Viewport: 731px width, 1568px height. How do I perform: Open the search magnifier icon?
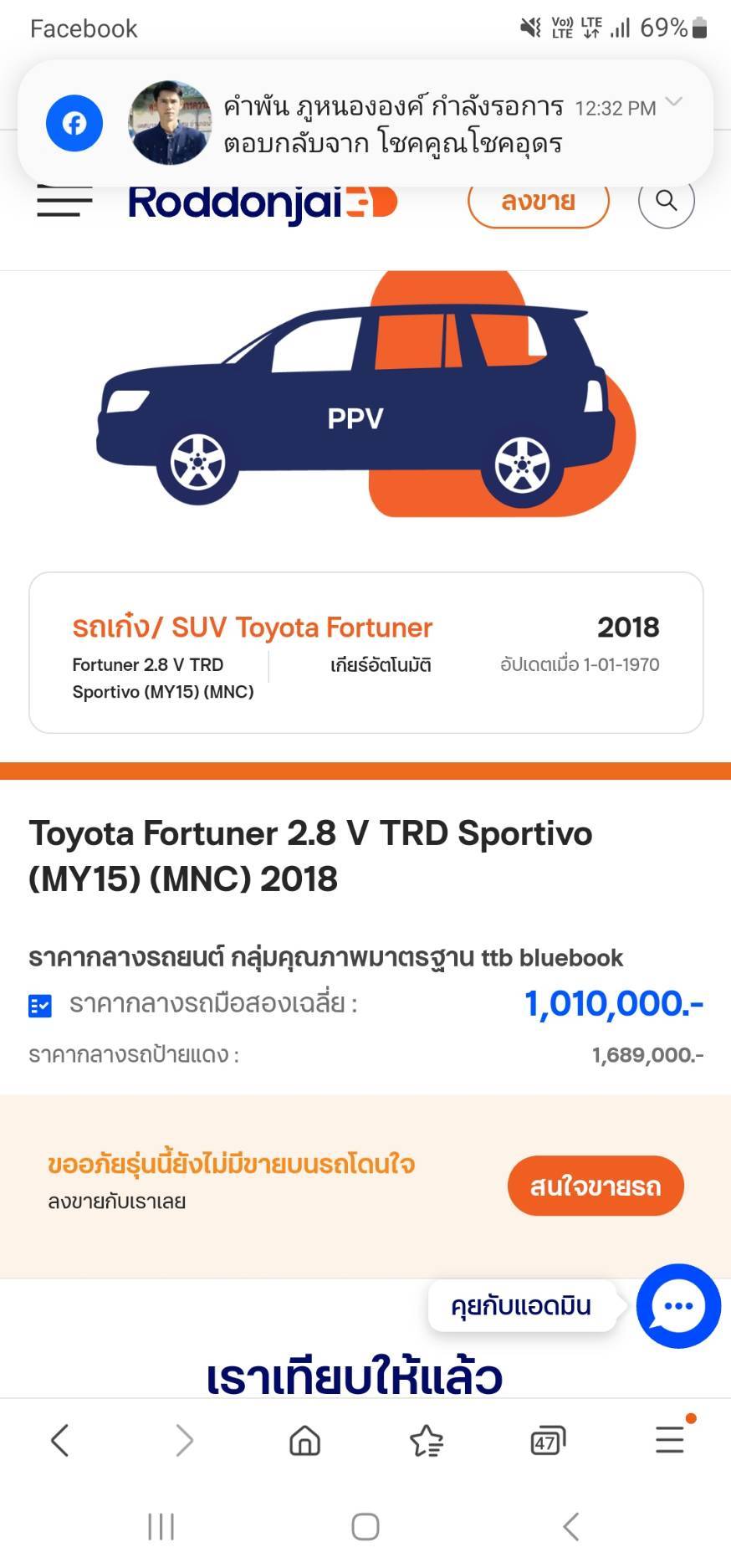tap(667, 201)
